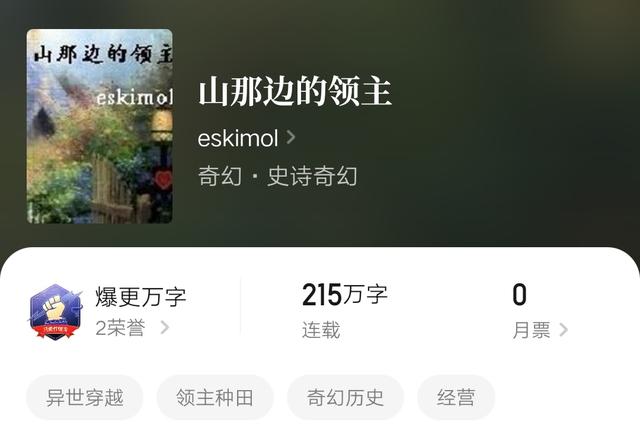Tap the 经营 tag chip

456,397
